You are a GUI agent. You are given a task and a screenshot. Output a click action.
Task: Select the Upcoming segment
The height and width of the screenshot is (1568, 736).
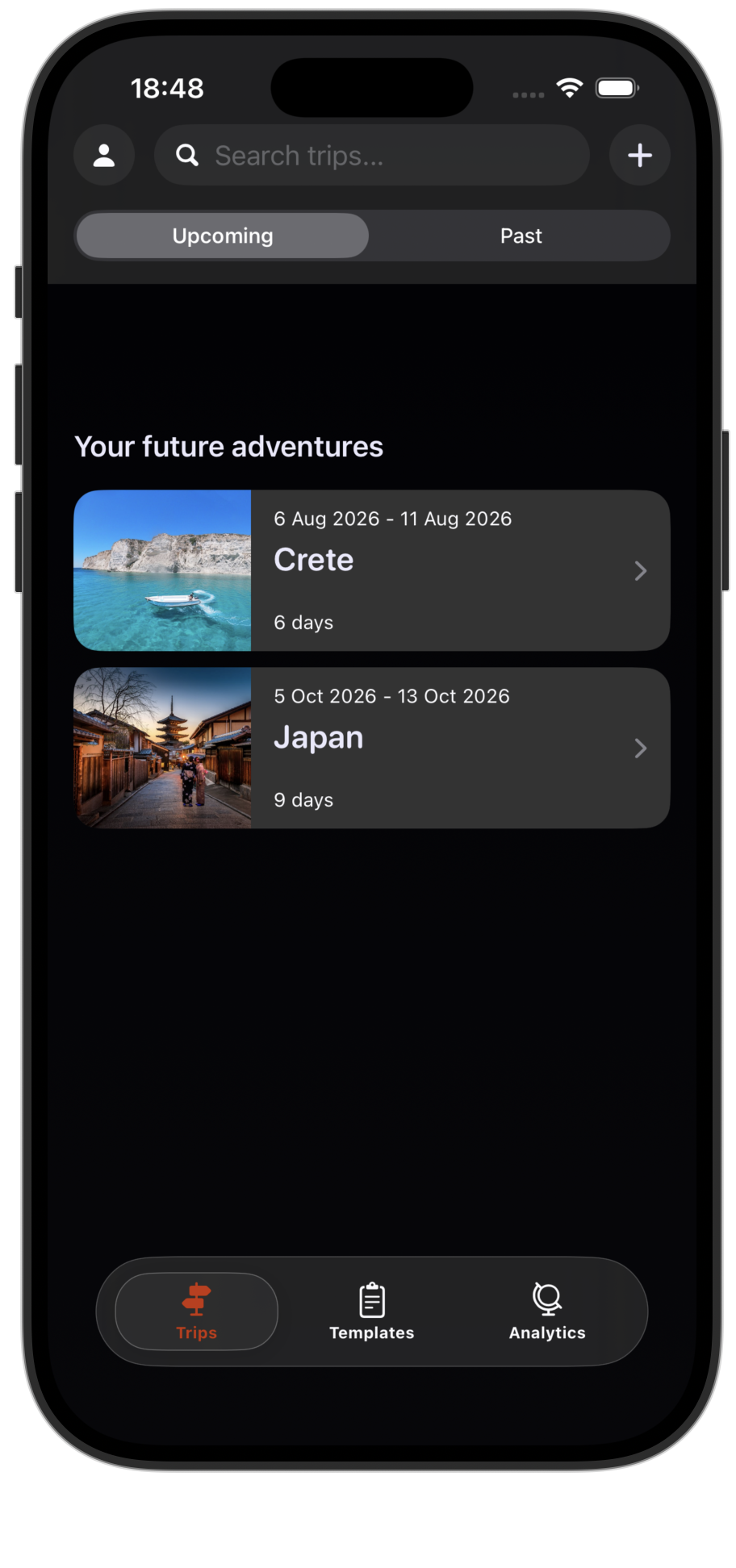[223, 236]
